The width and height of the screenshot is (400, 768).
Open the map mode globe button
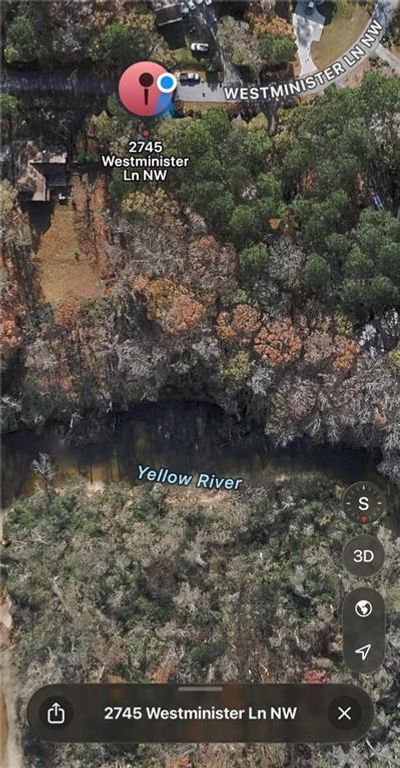(363, 609)
